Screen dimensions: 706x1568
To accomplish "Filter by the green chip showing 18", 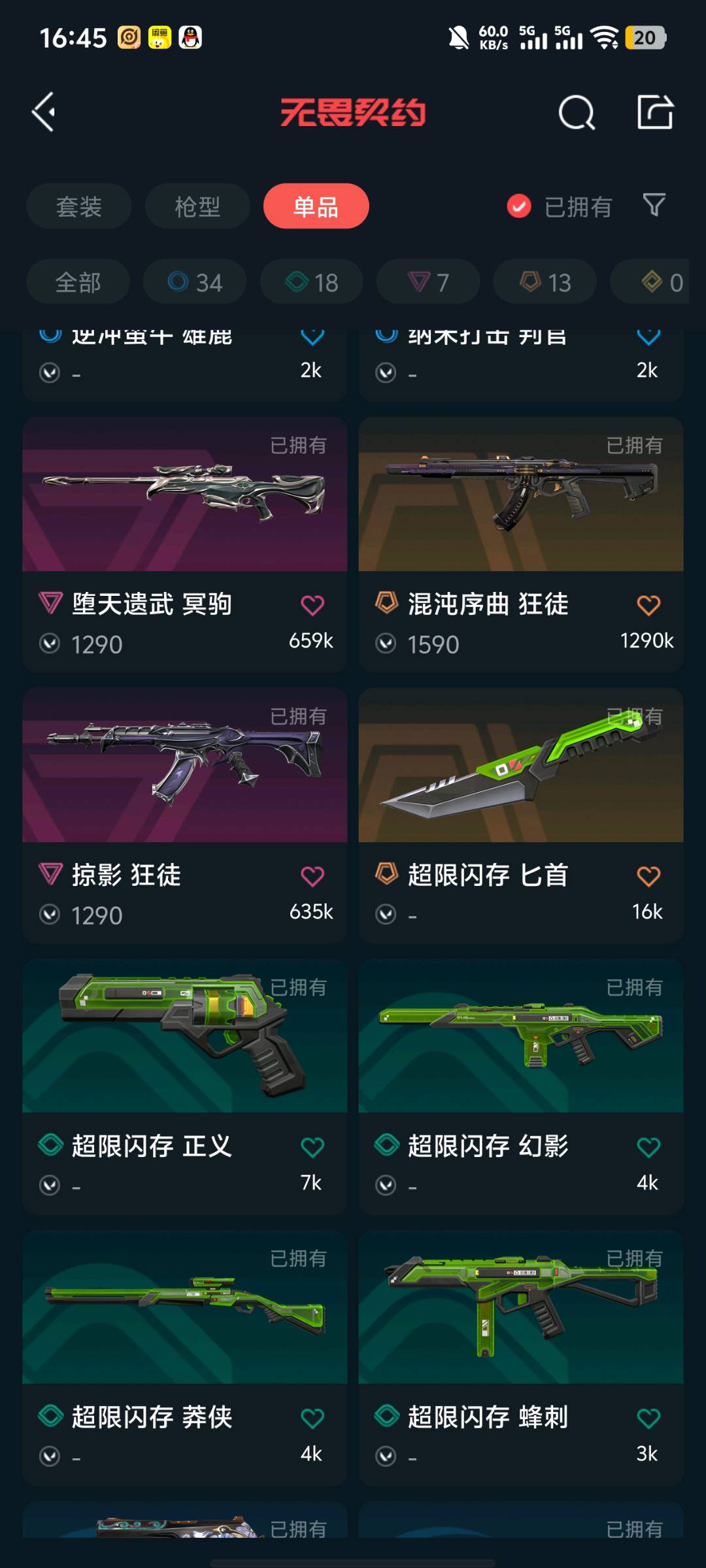I will pos(312,282).
